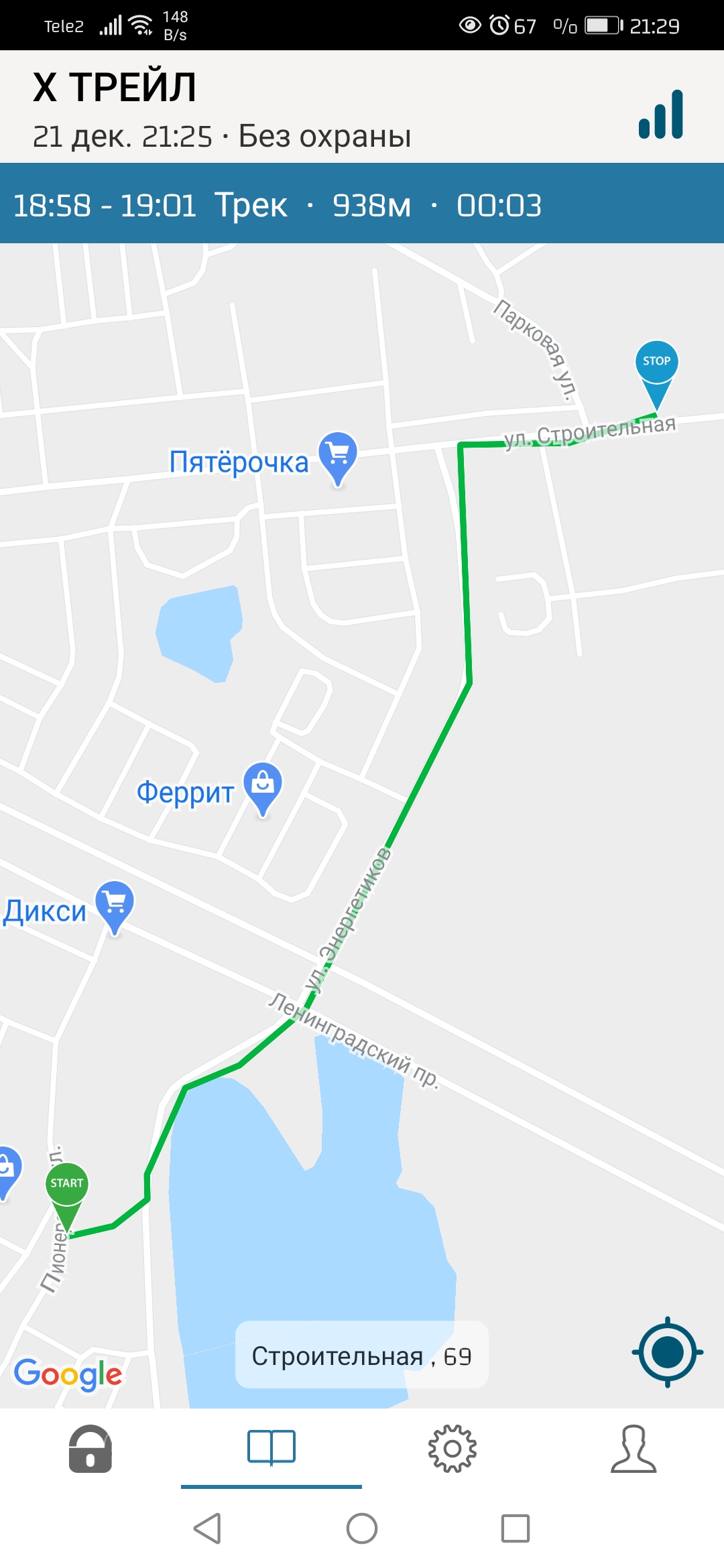Tap the 18:58 - 19:01 track info bar
This screenshot has width=724, height=1568.
(362, 204)
